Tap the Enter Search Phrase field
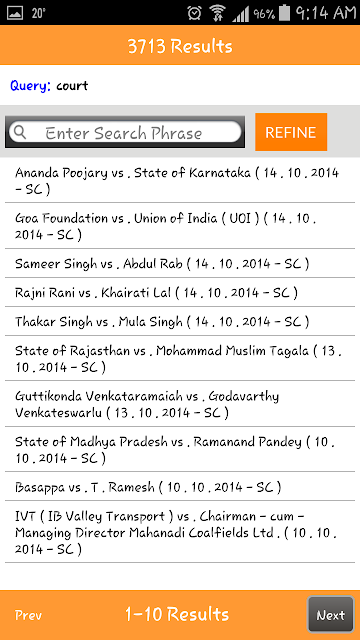 coord(125,132)
